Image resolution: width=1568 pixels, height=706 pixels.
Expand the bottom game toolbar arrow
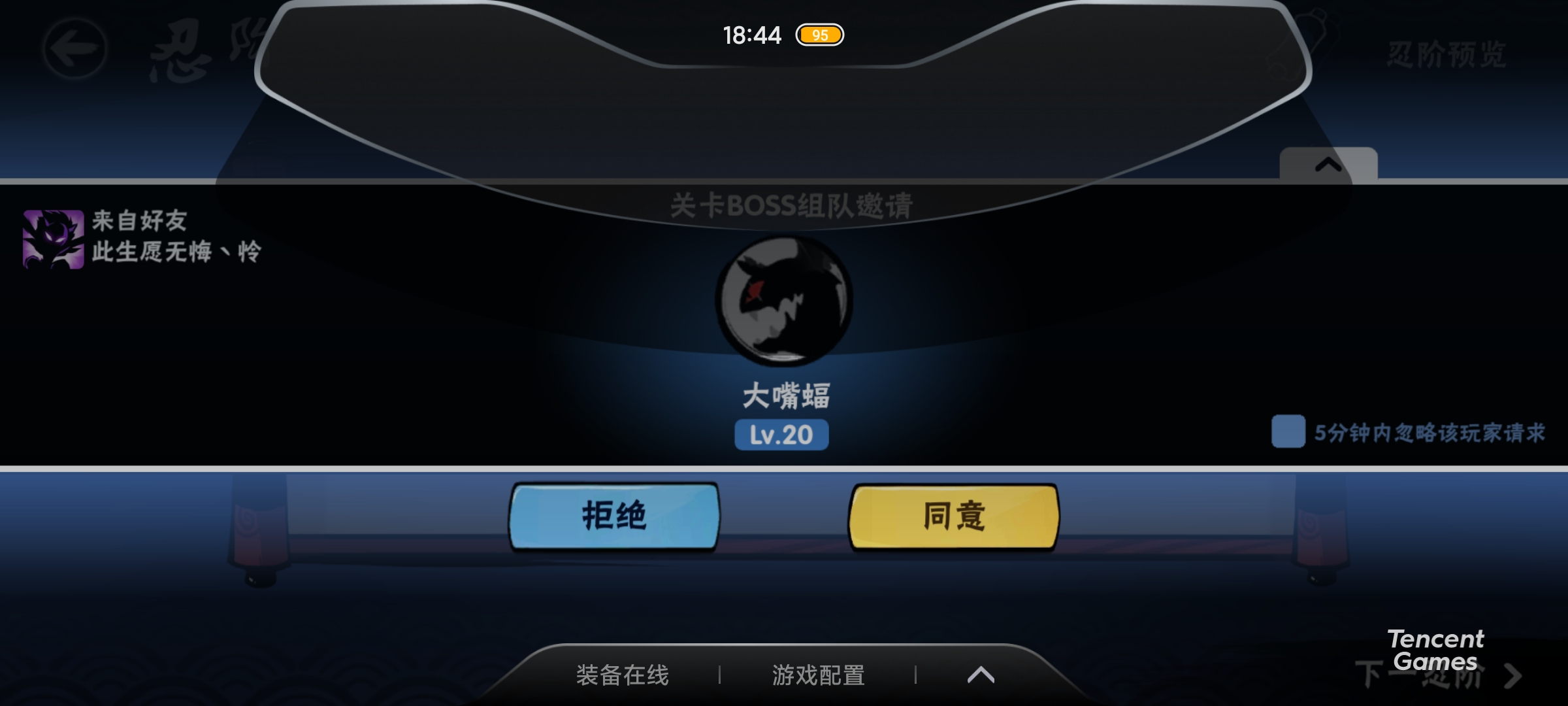[x=981, y=675]
